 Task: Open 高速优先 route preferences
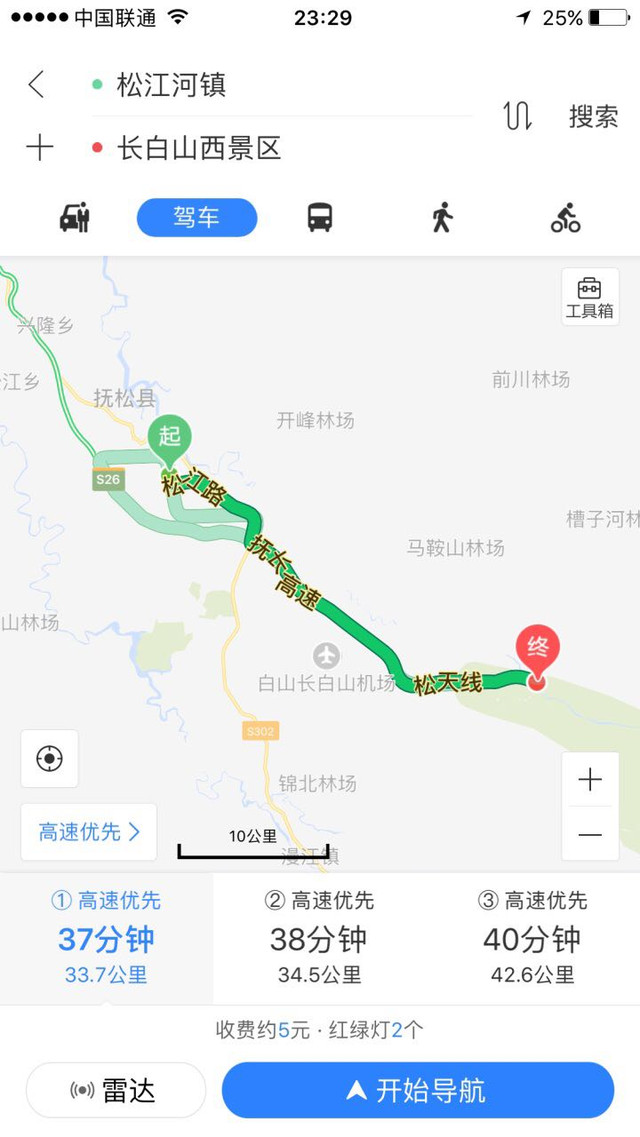(89, 832)
